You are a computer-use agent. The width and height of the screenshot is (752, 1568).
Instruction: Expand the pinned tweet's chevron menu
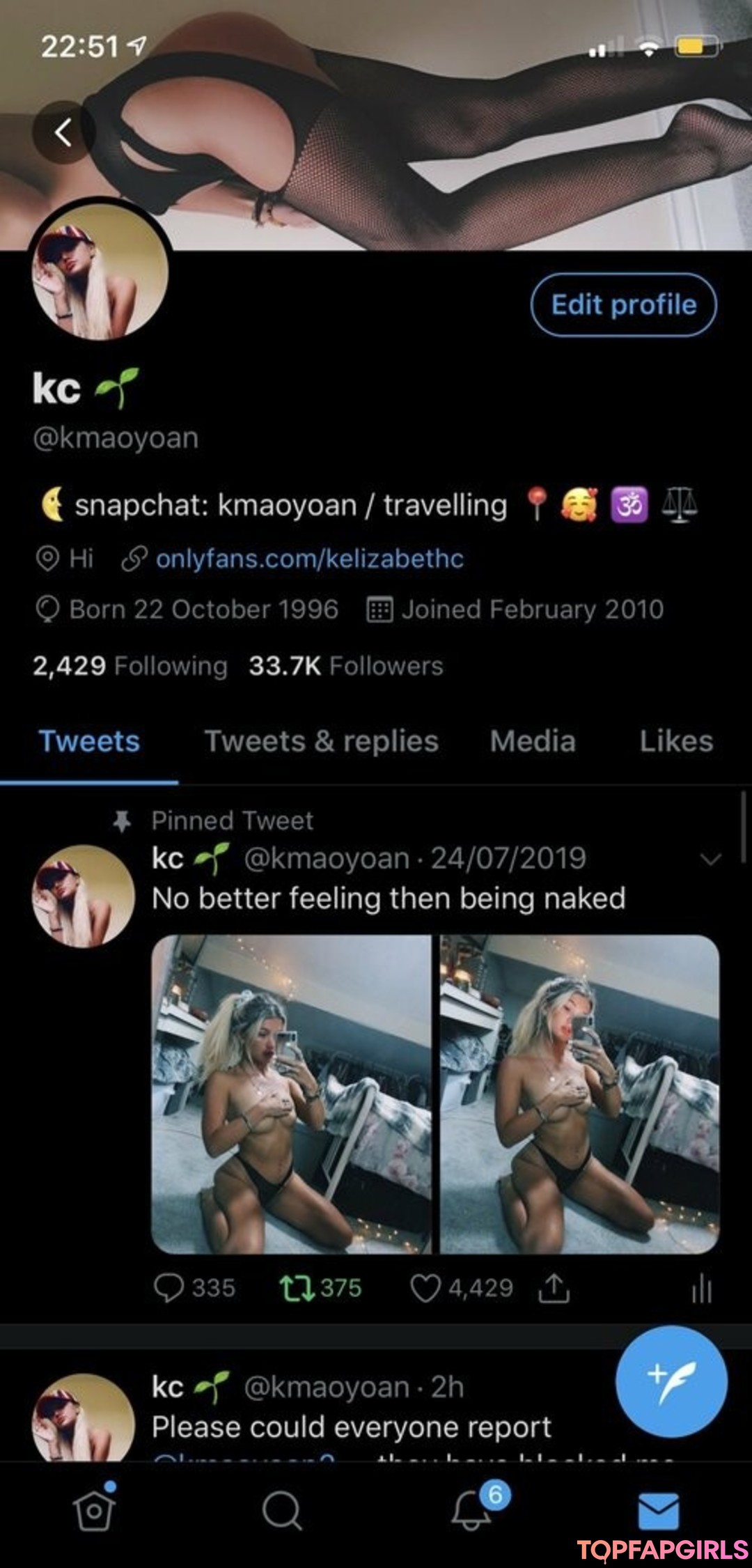point(710,860)
